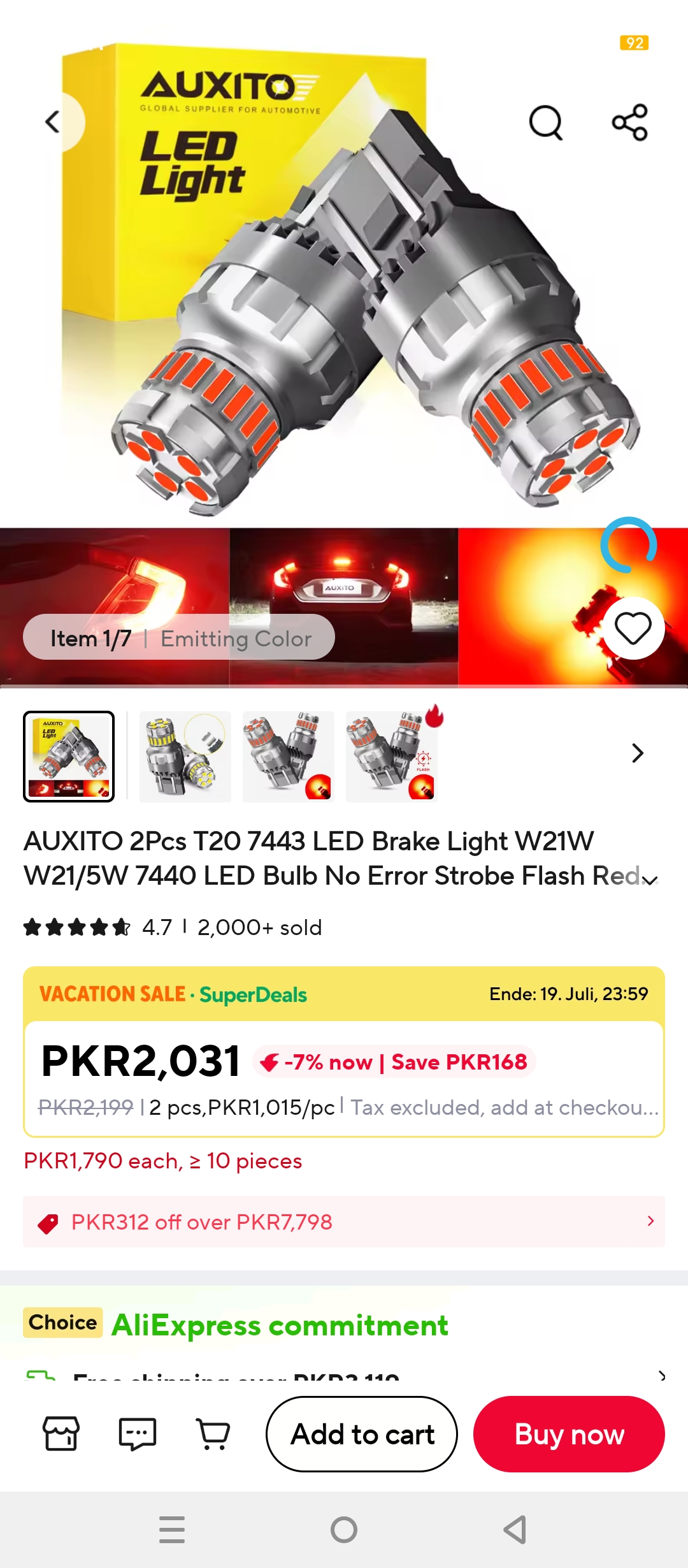688x1568 pixels.
Task: Open the shopping cart icon
Action: tap(213, 1434)
